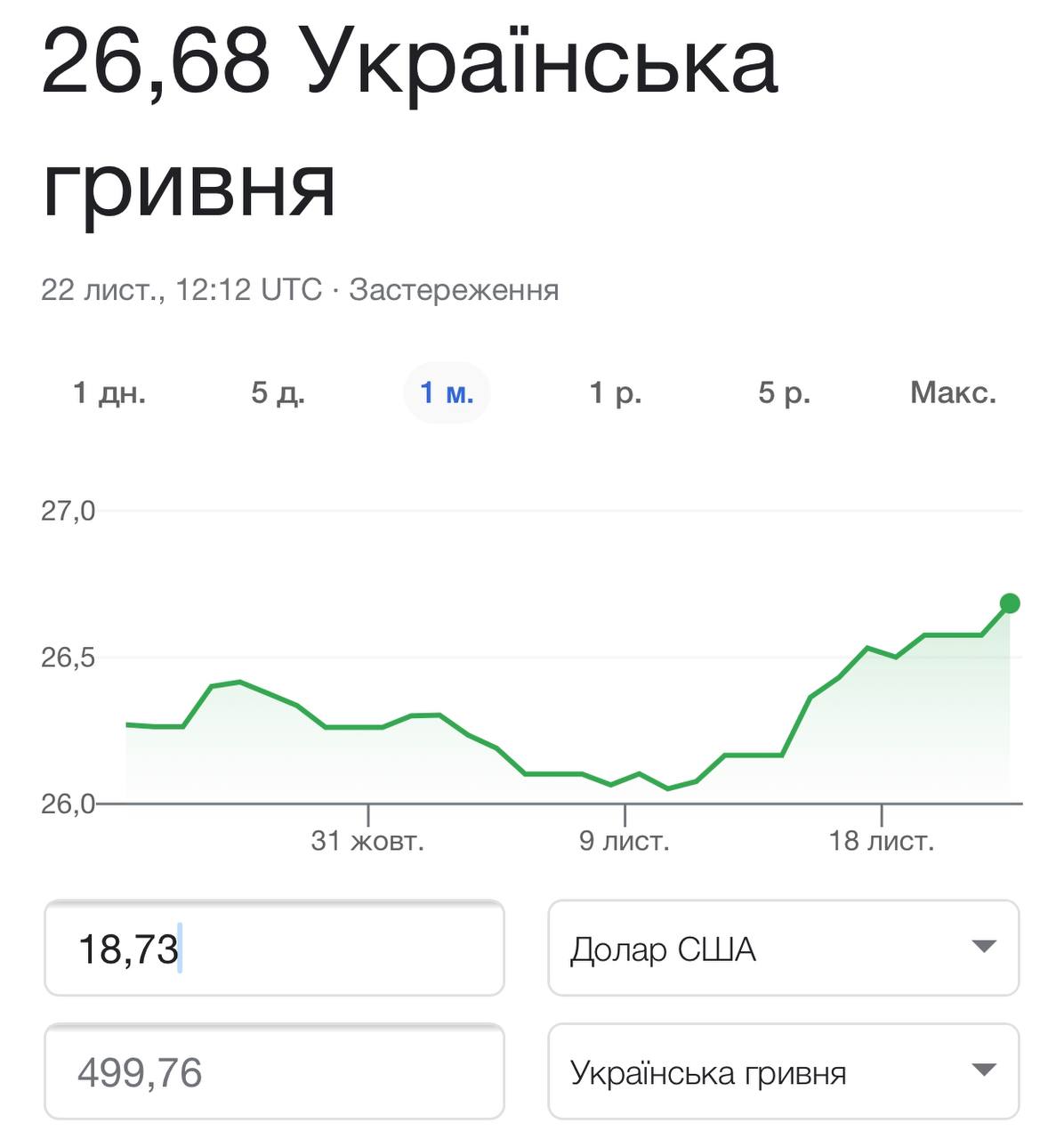Select the 5 д. chart range

(278, 392)
